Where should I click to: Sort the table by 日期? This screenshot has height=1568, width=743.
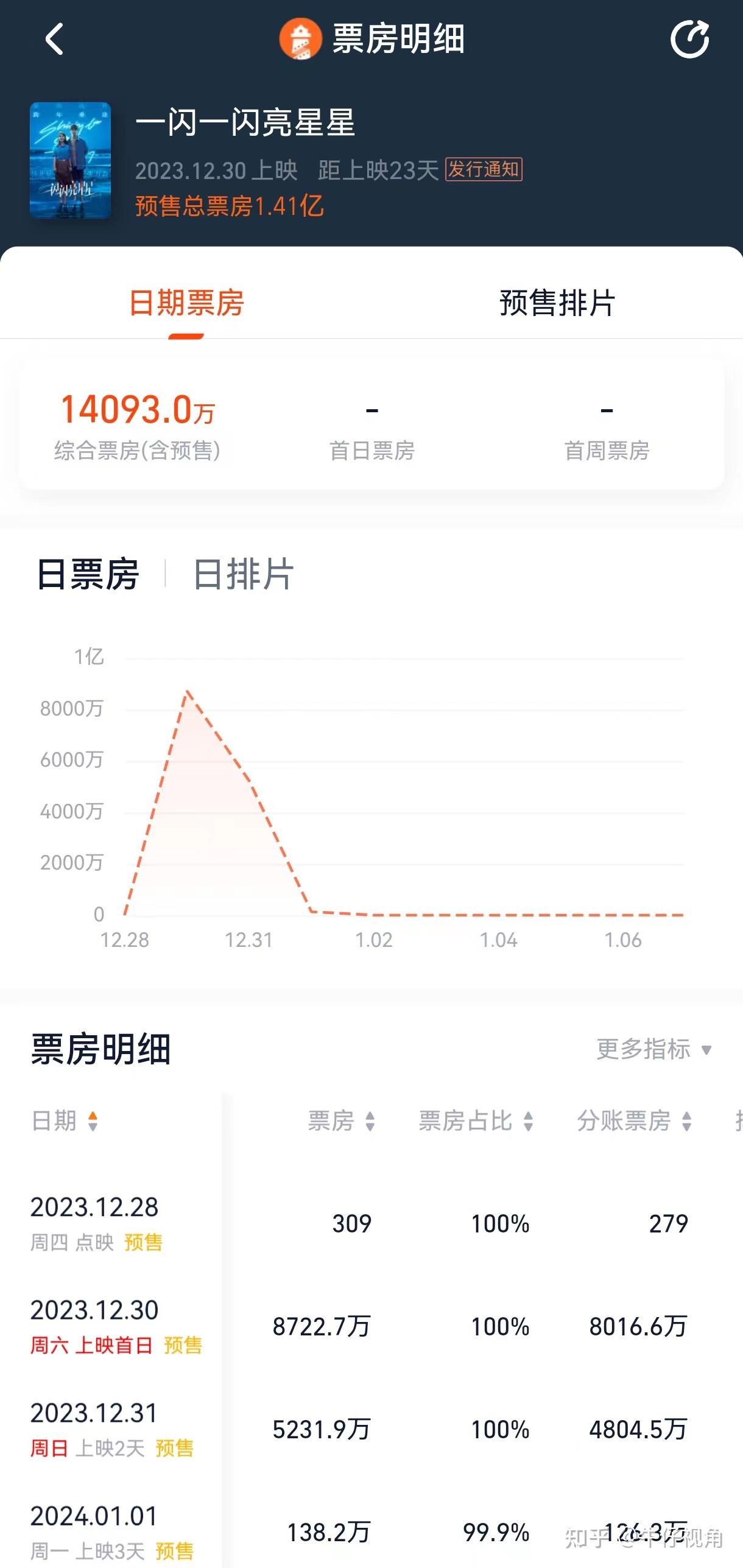click(65, 1120)
